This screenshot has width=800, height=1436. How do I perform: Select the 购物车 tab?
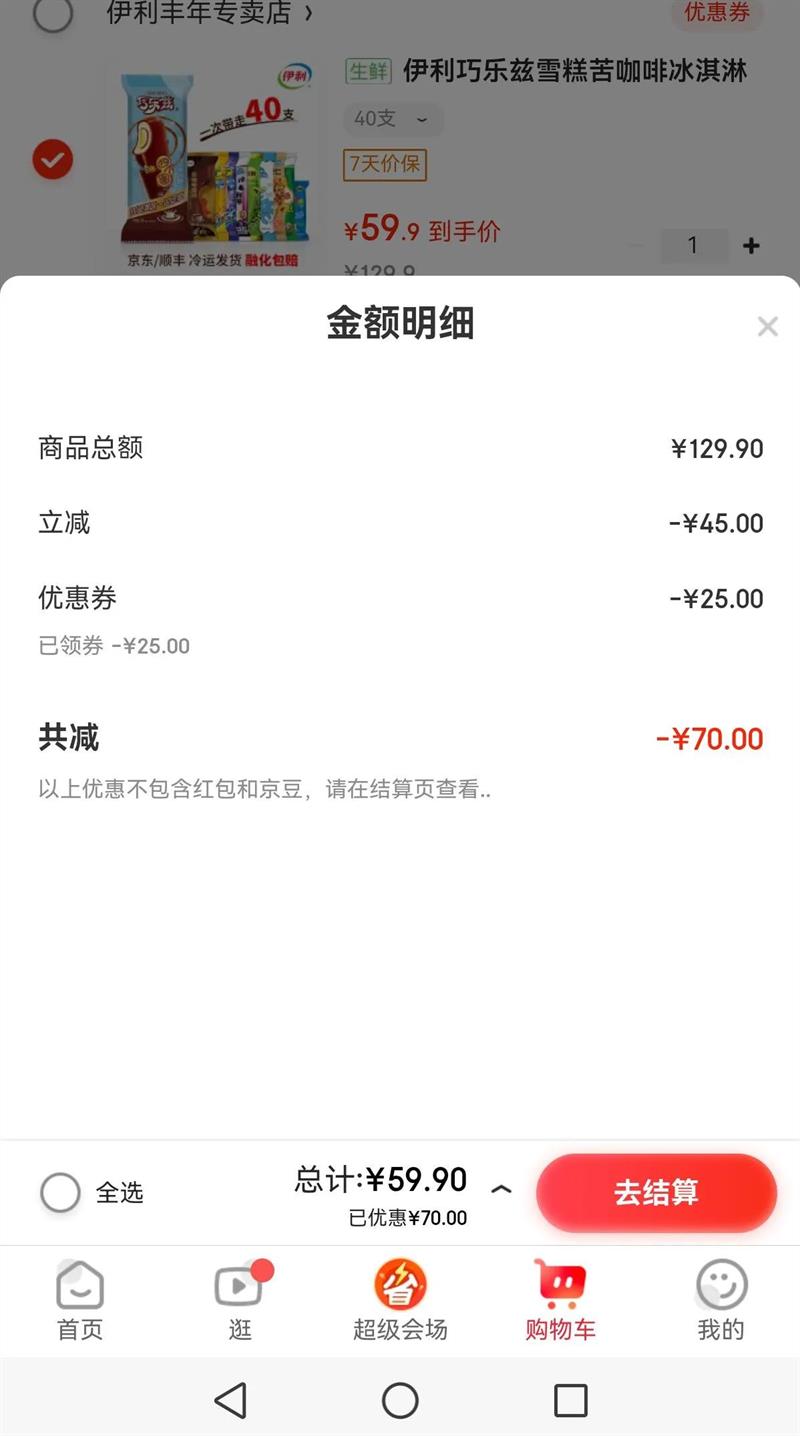click(x=560, y=1299)
